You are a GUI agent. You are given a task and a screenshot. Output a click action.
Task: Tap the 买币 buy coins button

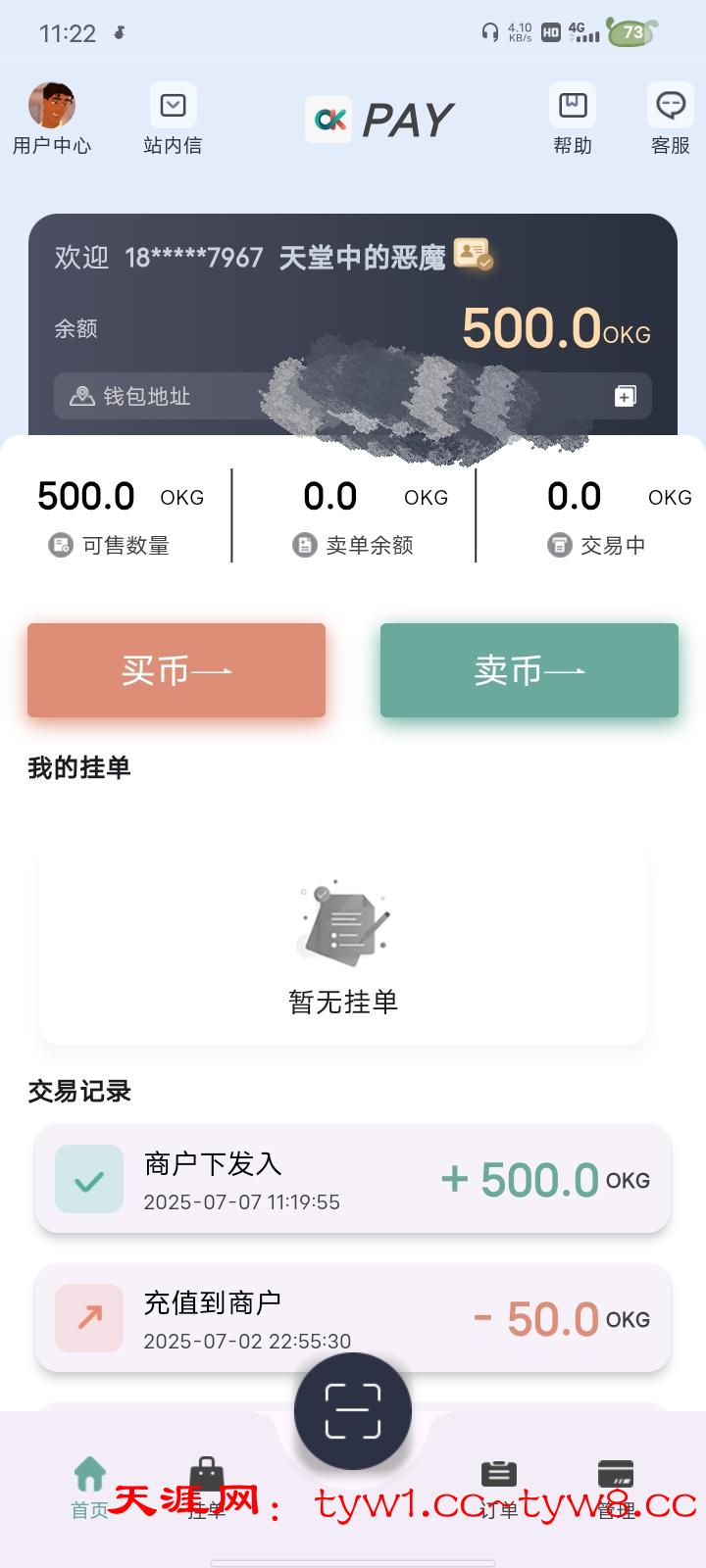pos(176,670)
